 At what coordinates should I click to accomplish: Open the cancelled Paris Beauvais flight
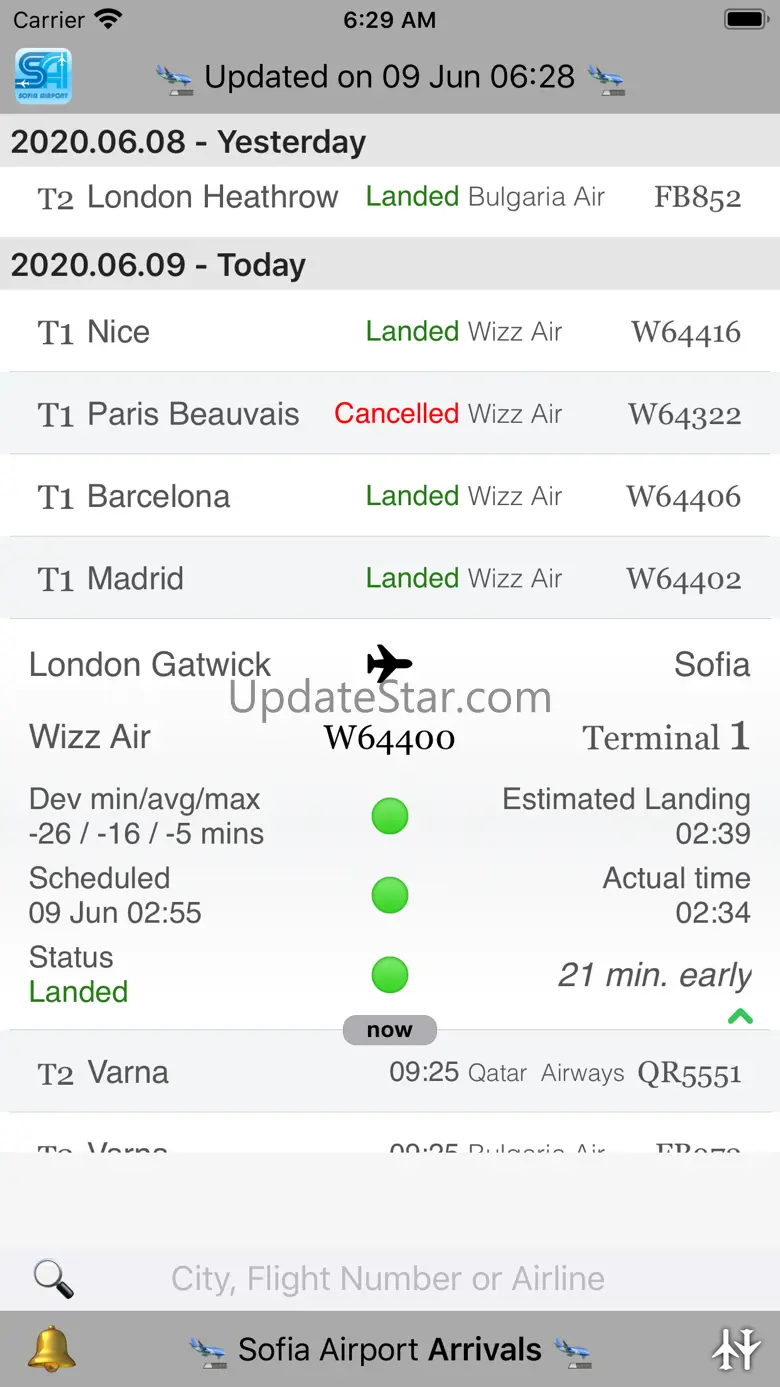click(390, 414)
